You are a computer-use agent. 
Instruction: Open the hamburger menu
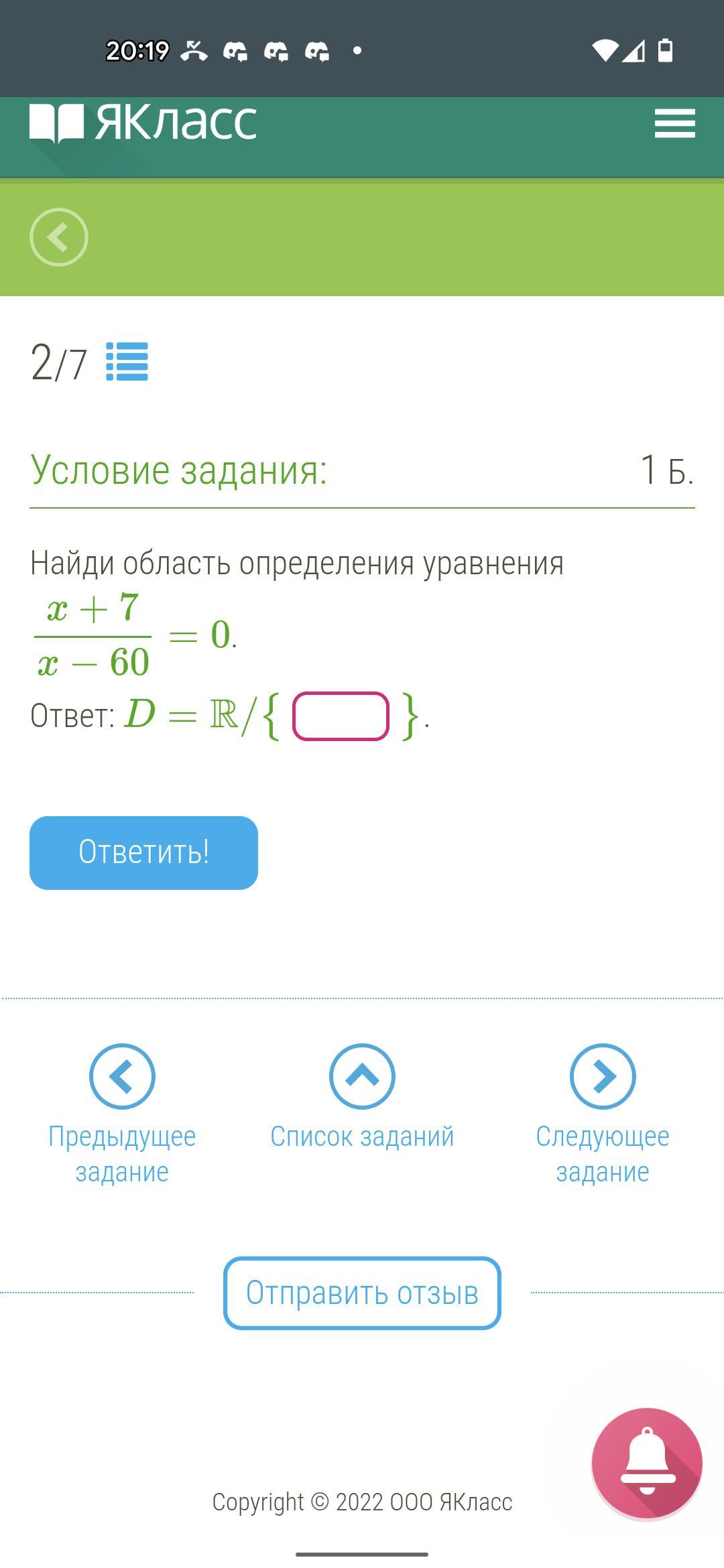tap(674, 124)
